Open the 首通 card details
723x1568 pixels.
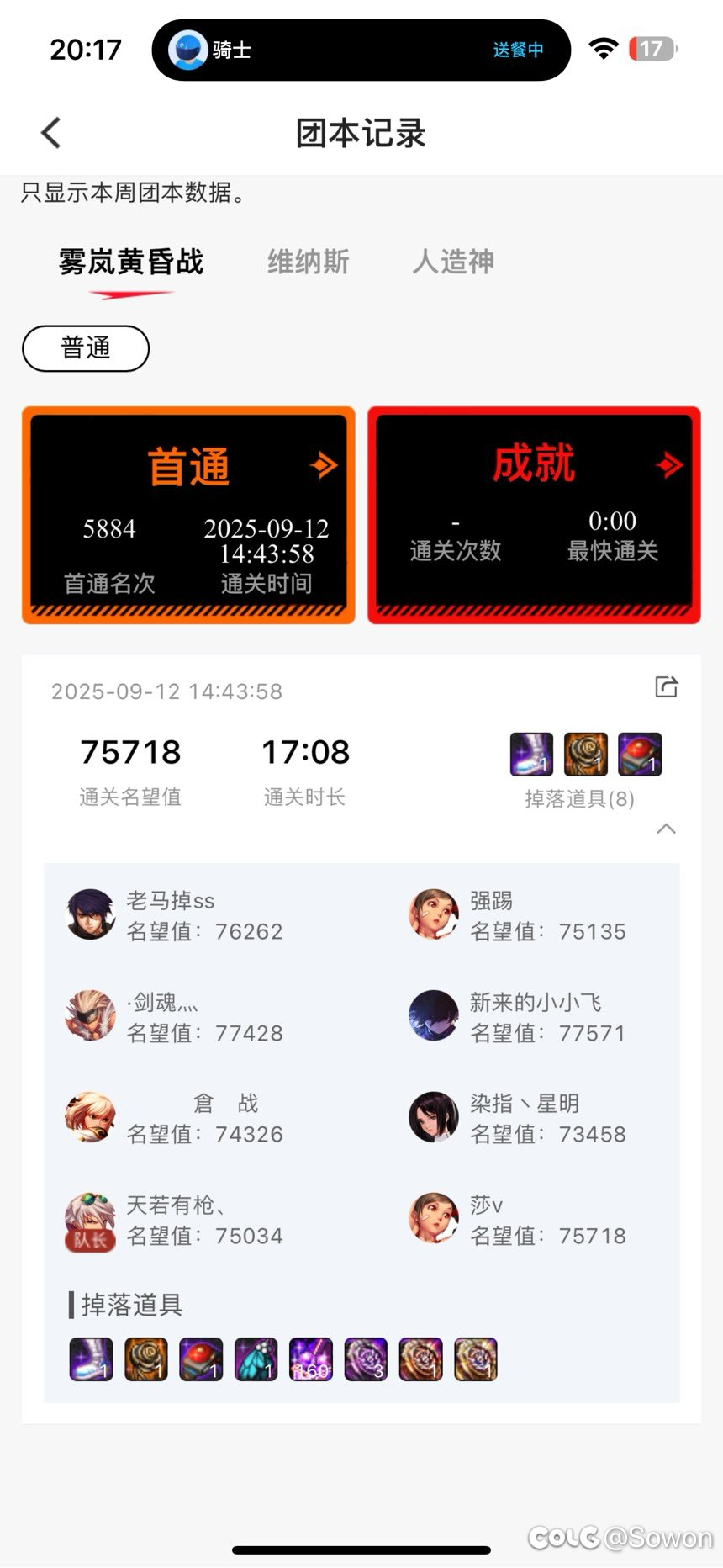click(188, 515)
